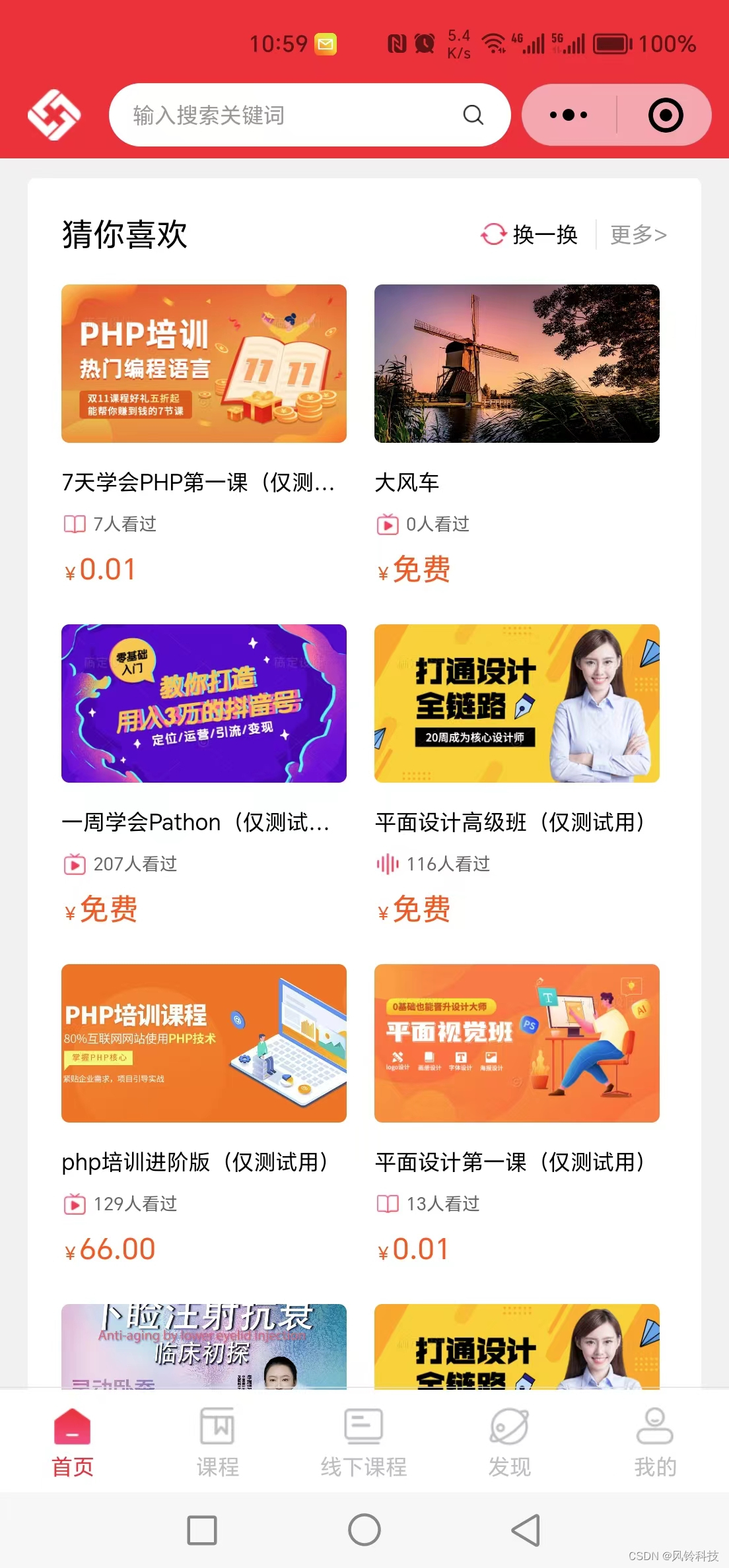This screenshot has width=729, height=1568.
Task: Open the 平面设计高级班 course card
Action: (516, 703)
